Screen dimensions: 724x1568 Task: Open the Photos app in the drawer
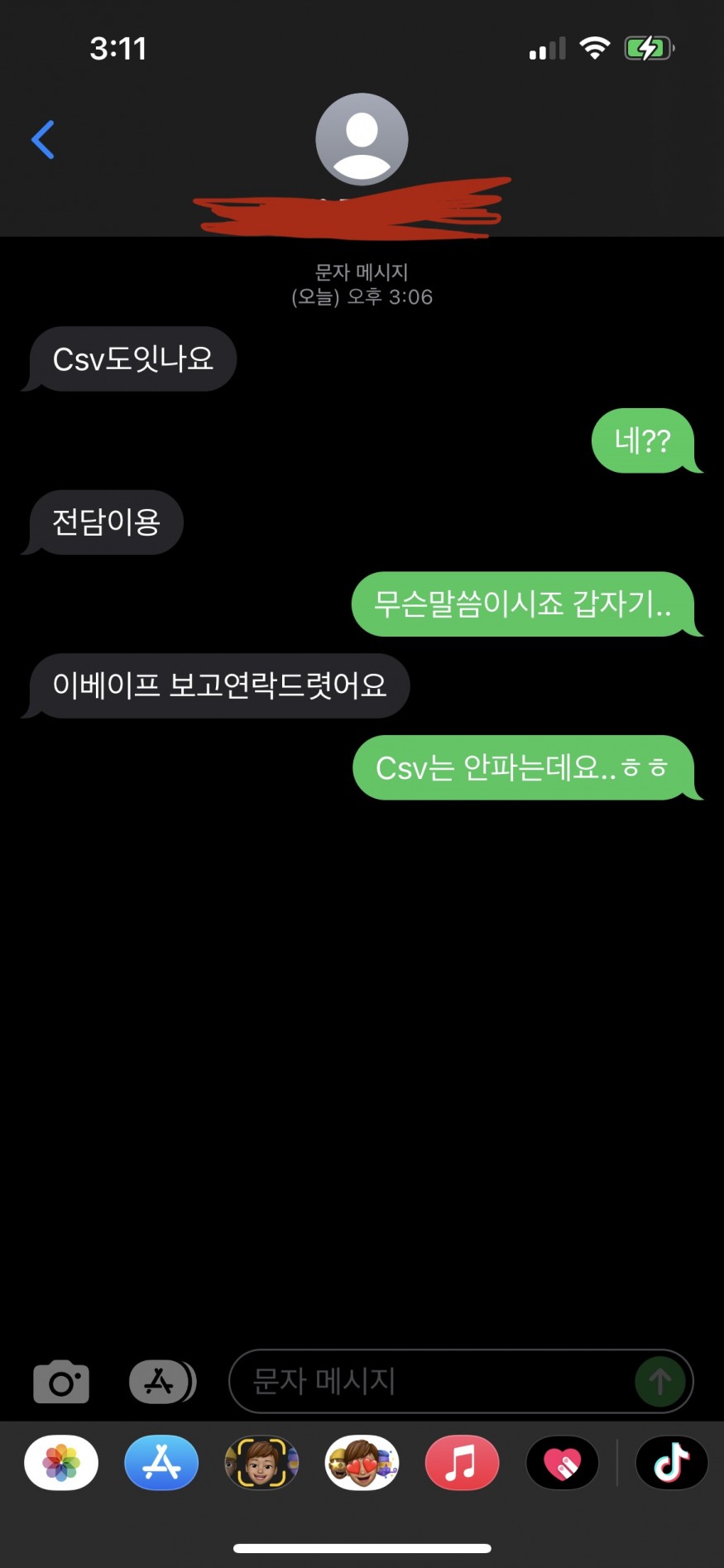(61, 1463)
